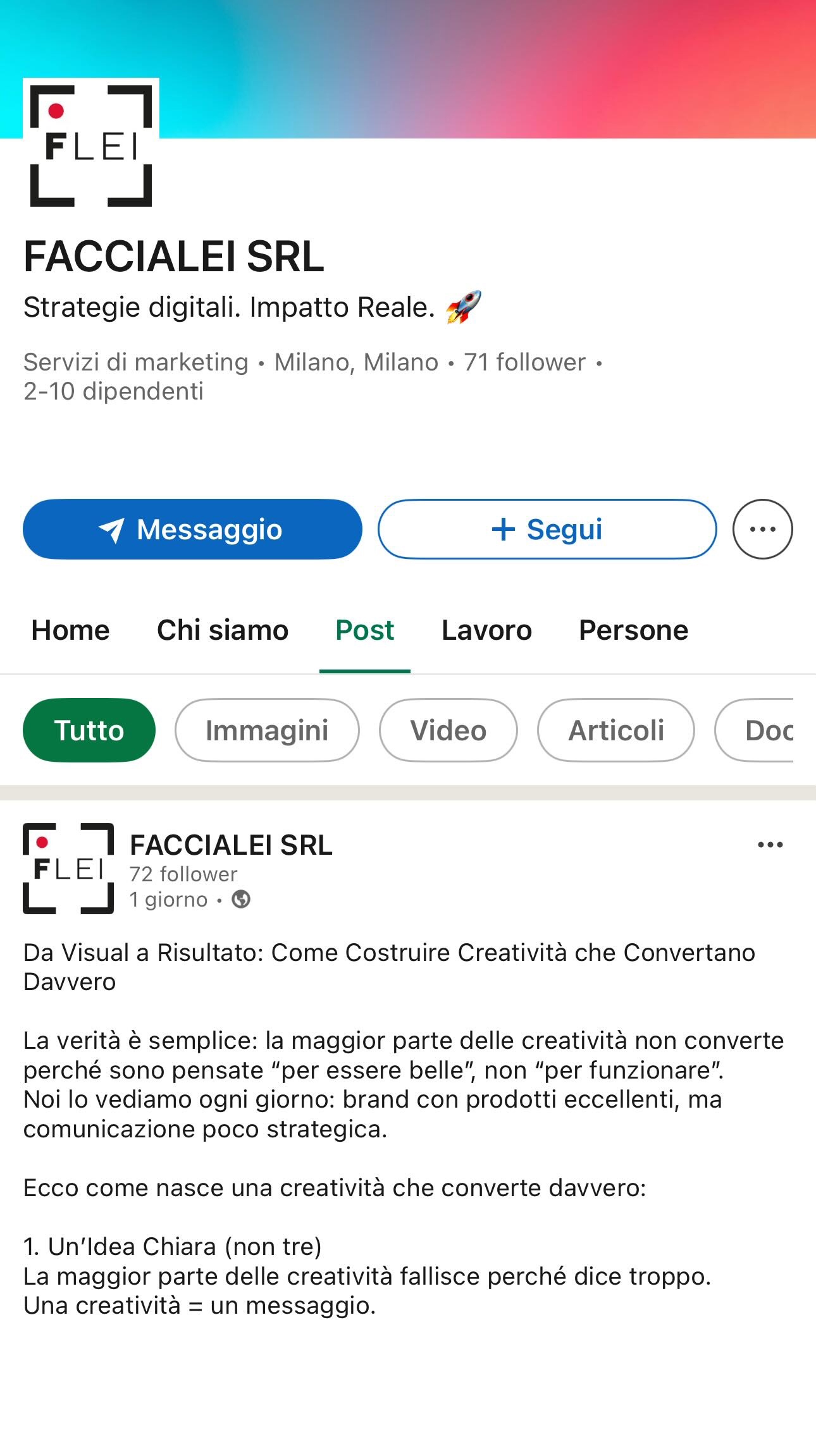816x1456 pixels.
Task: Open the 72 follower link on the post
Action: tap(182, 874)
